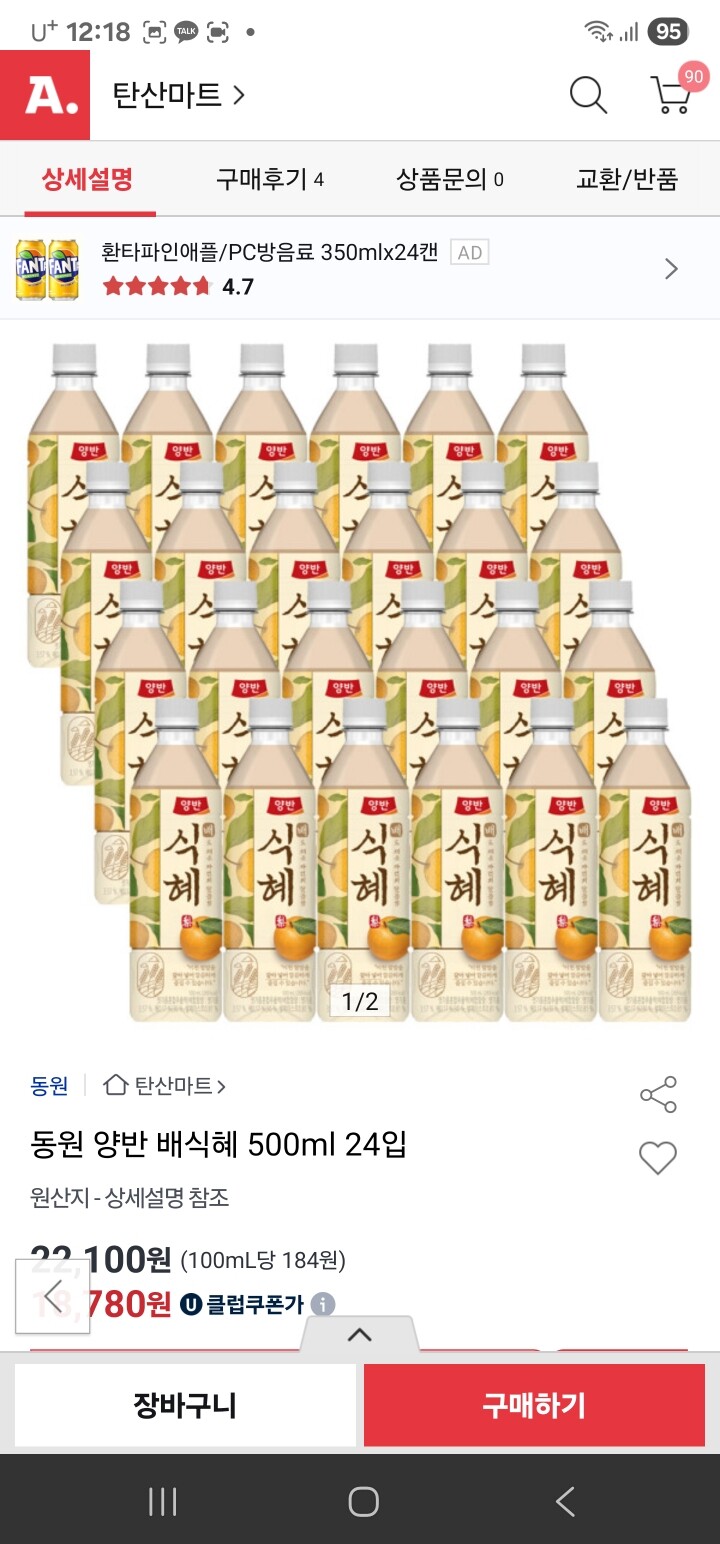Toggle the wishlist heart for this product
Screen dimensions: 720x1544
click(657, 1158)
